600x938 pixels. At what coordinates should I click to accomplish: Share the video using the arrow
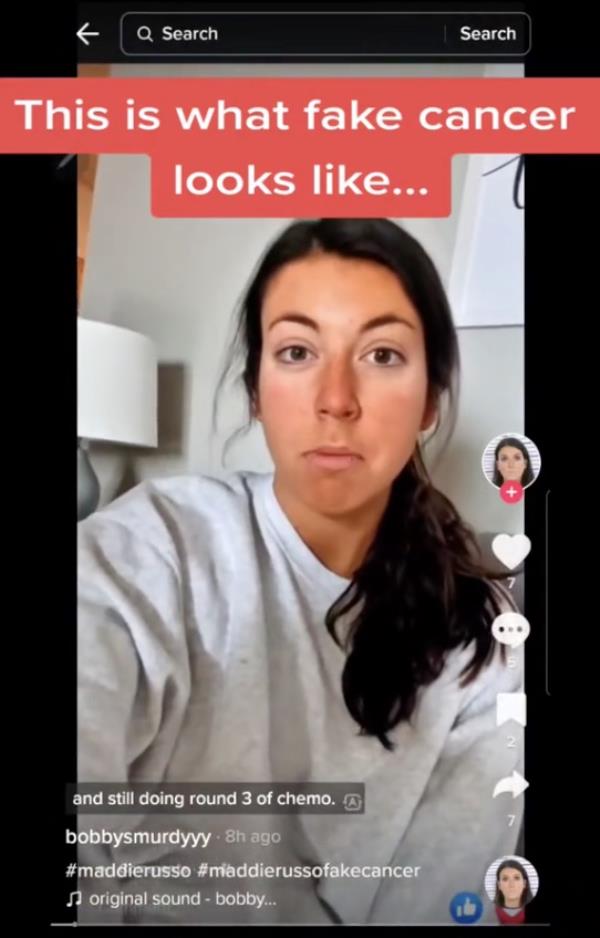tap(511, 785)
